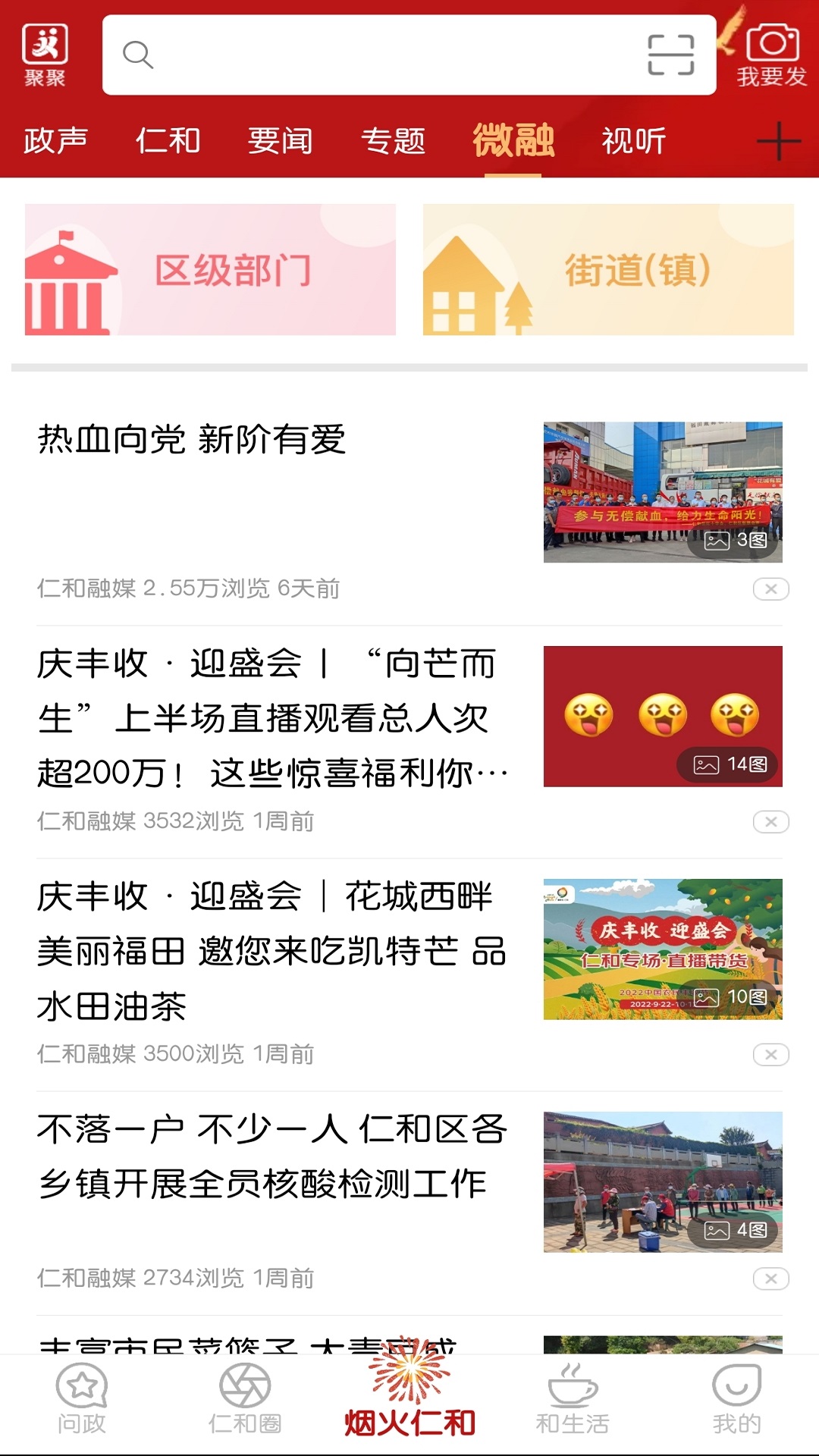Tap the QR code scanner icon
Screen dimensions: 819x1456
(x=670, y=55)
